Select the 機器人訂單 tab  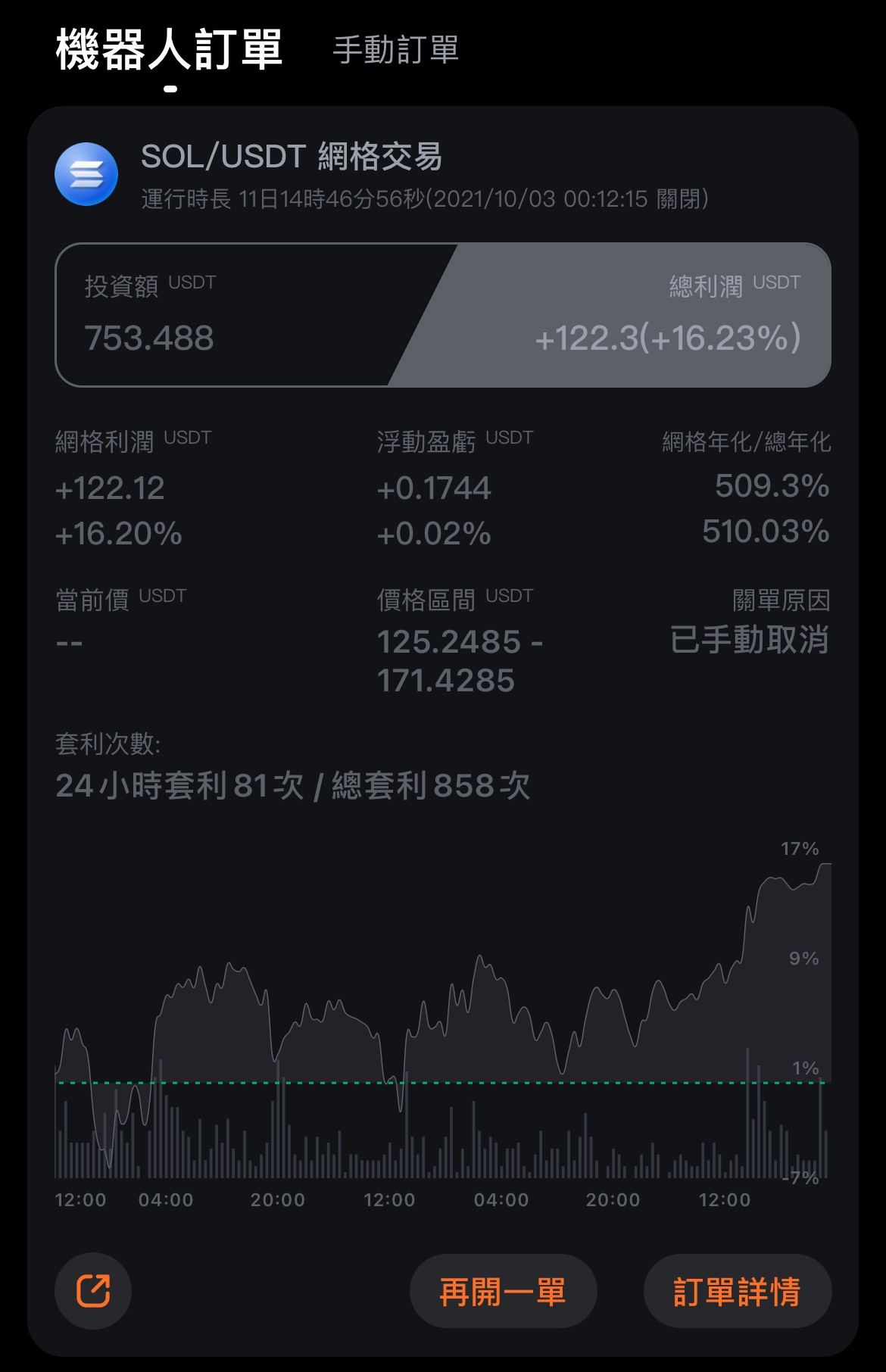click(x=170, y=50)
